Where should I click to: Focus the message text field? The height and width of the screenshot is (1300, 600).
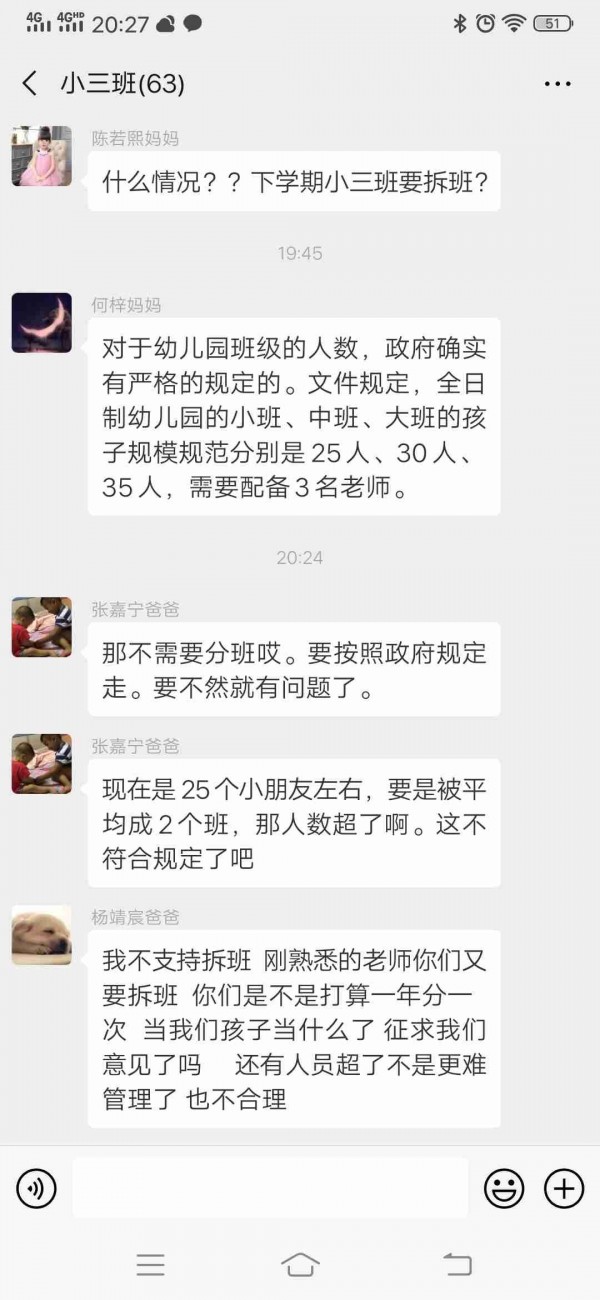[270, 1188]
